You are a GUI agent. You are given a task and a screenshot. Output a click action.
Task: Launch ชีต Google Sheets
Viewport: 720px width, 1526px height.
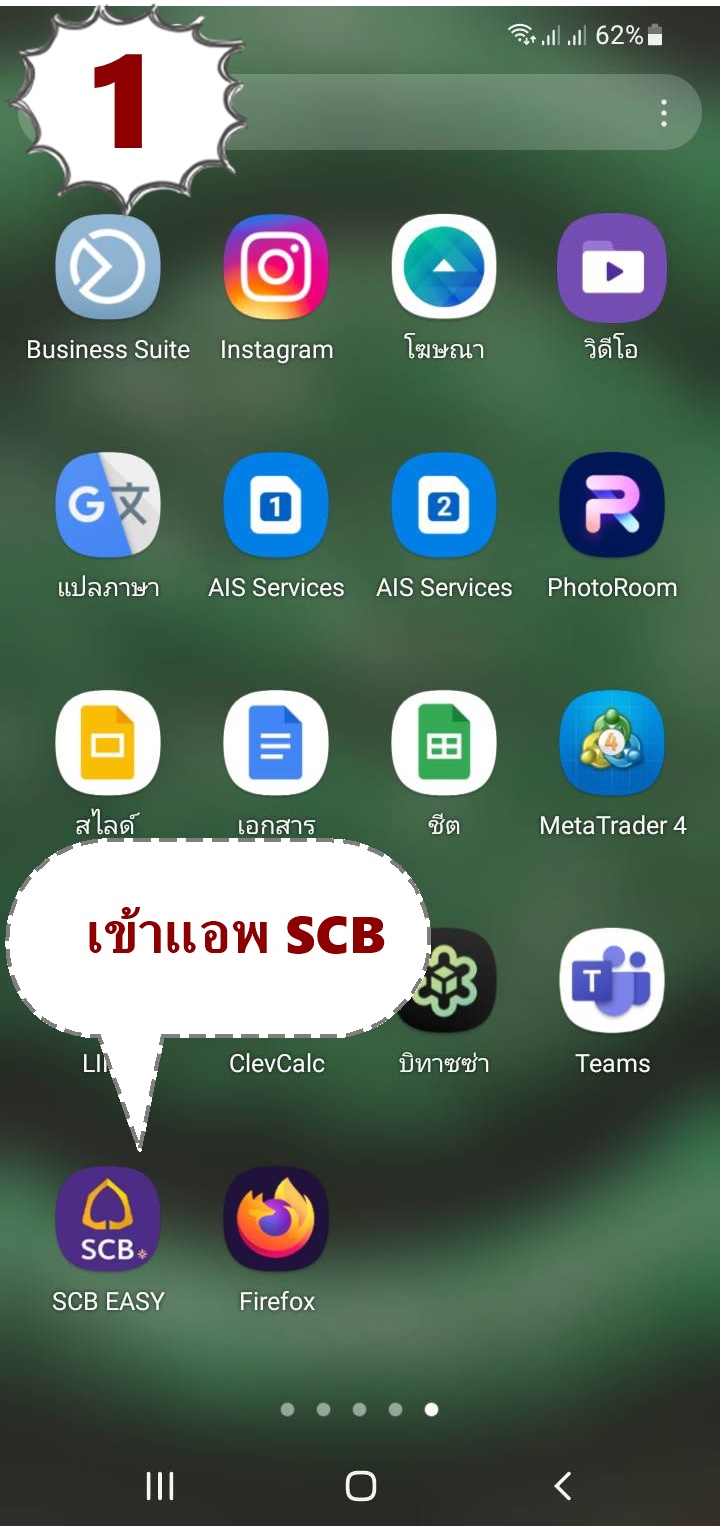pyautogui.click(x=444, y=742)
